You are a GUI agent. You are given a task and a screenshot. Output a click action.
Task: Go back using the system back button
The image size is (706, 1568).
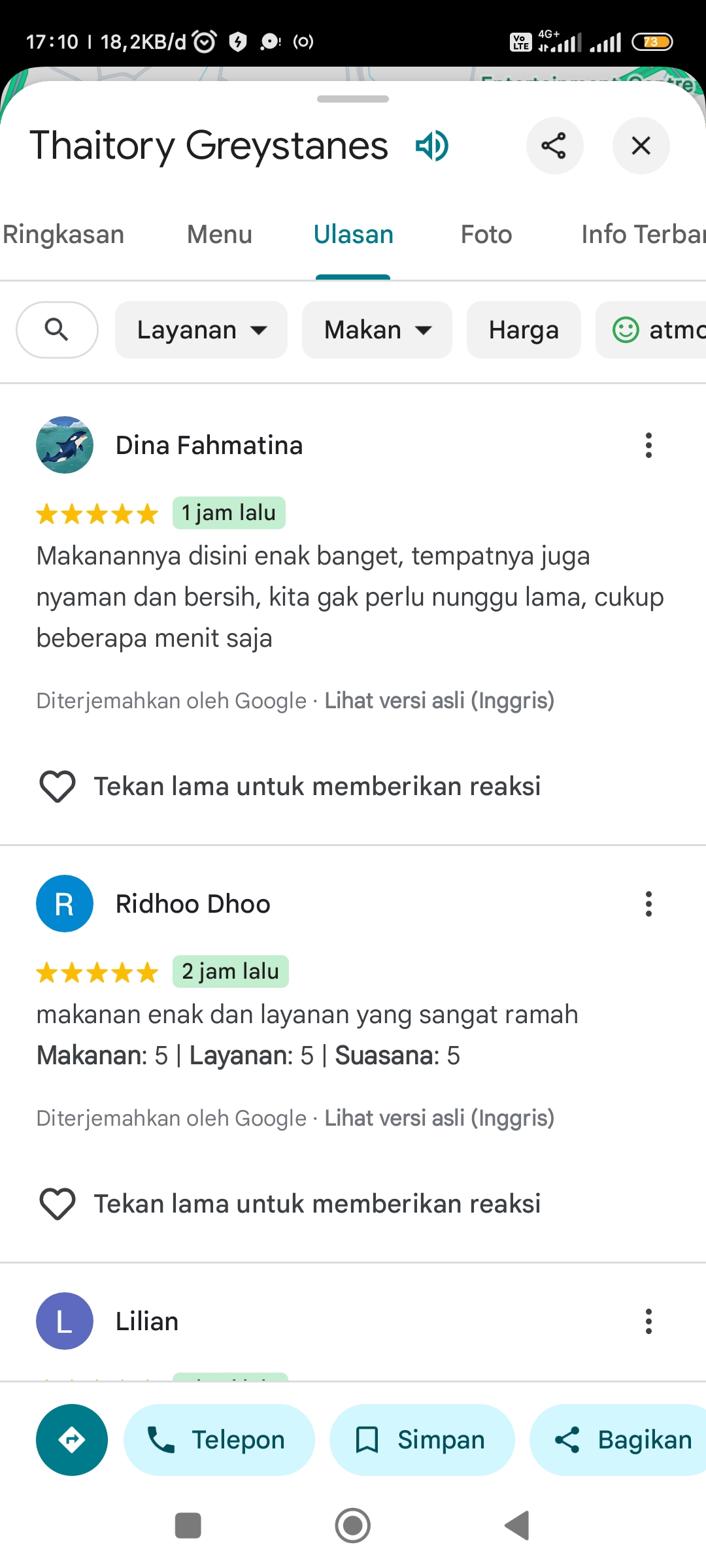517,1526
